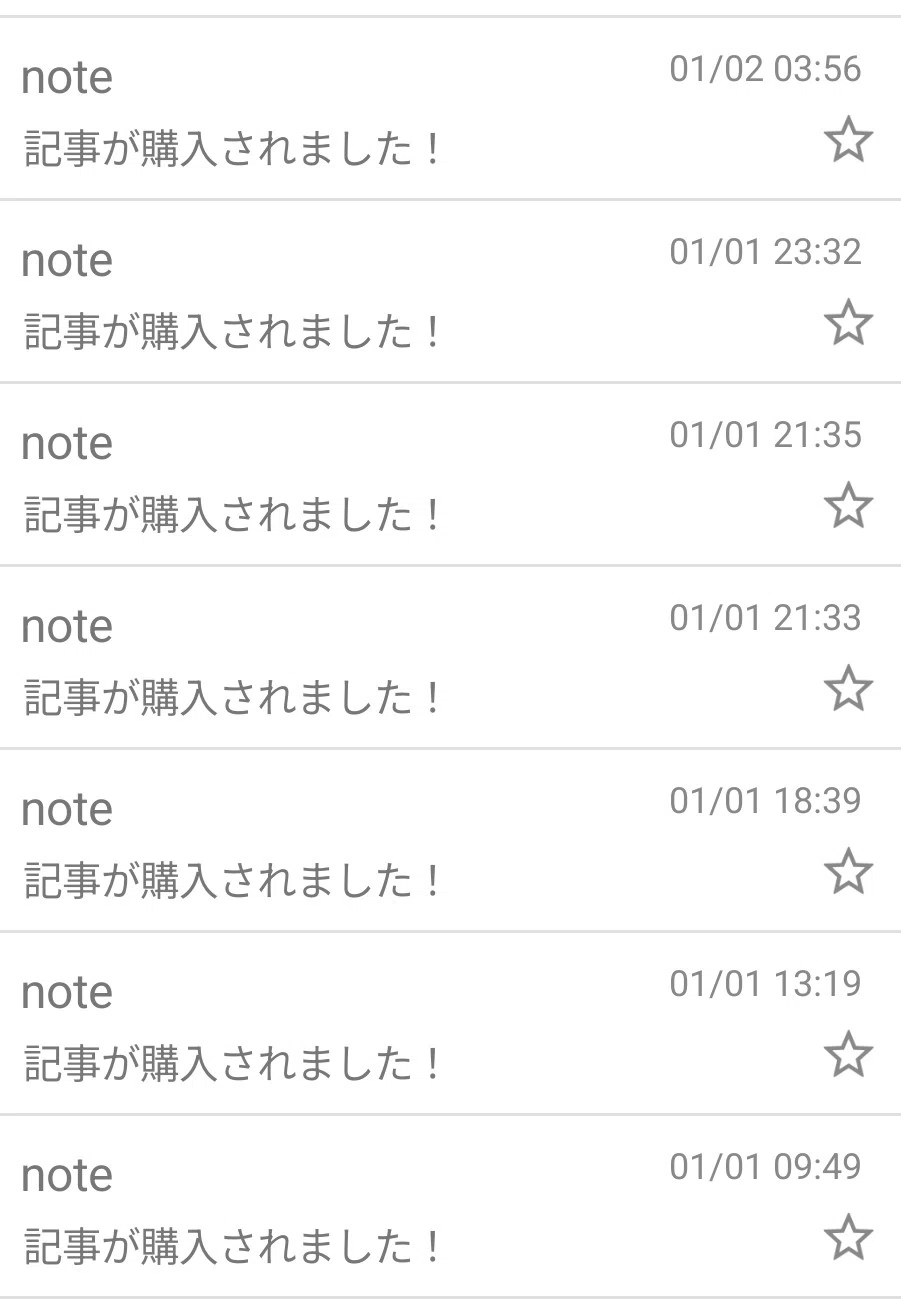Star the email received 01/01 21:33
The height and width of the screenshot is (1310, 901).
(x=848, y=689)
